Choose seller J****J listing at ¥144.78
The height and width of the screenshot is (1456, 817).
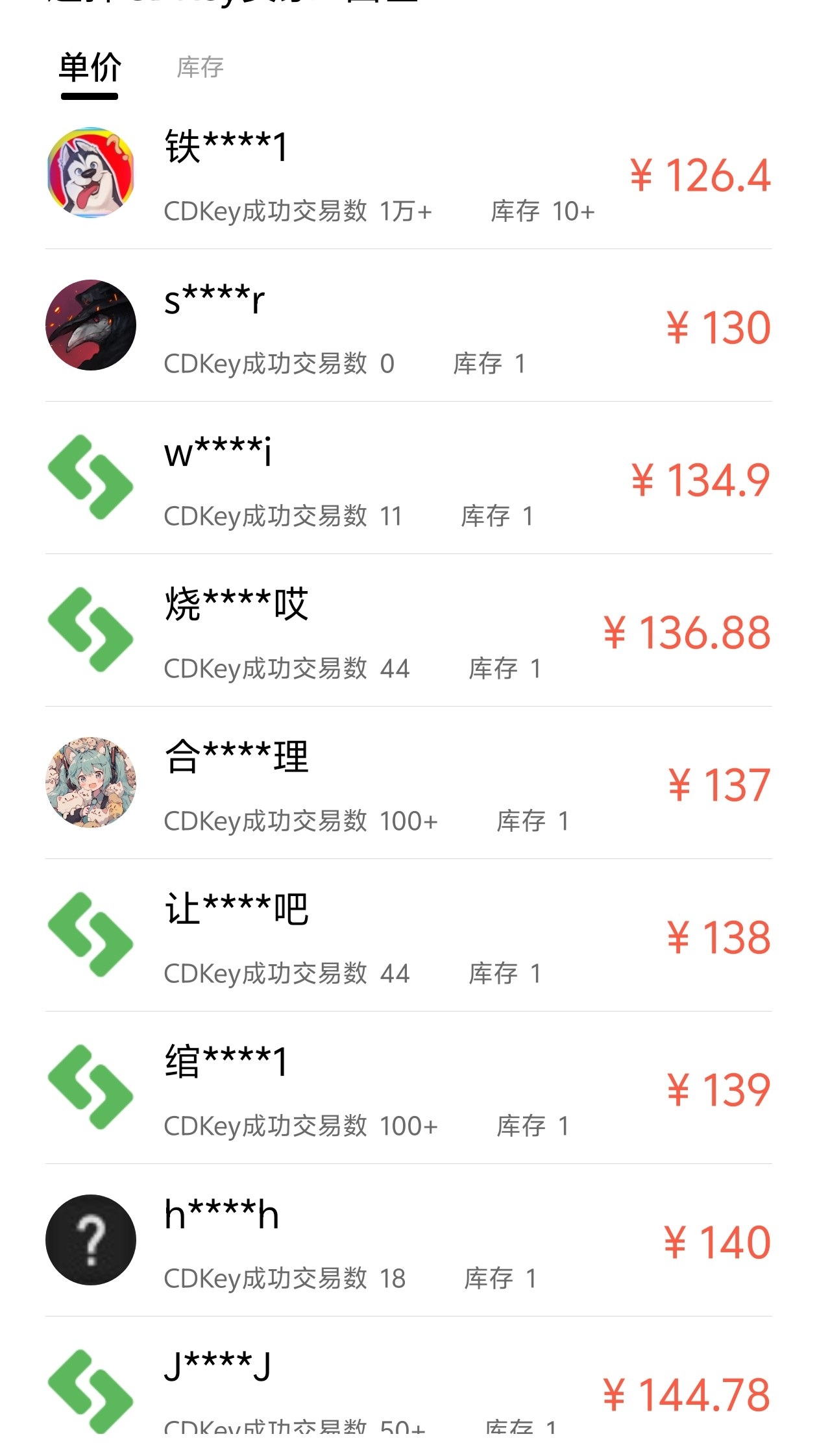point(408,1389)
